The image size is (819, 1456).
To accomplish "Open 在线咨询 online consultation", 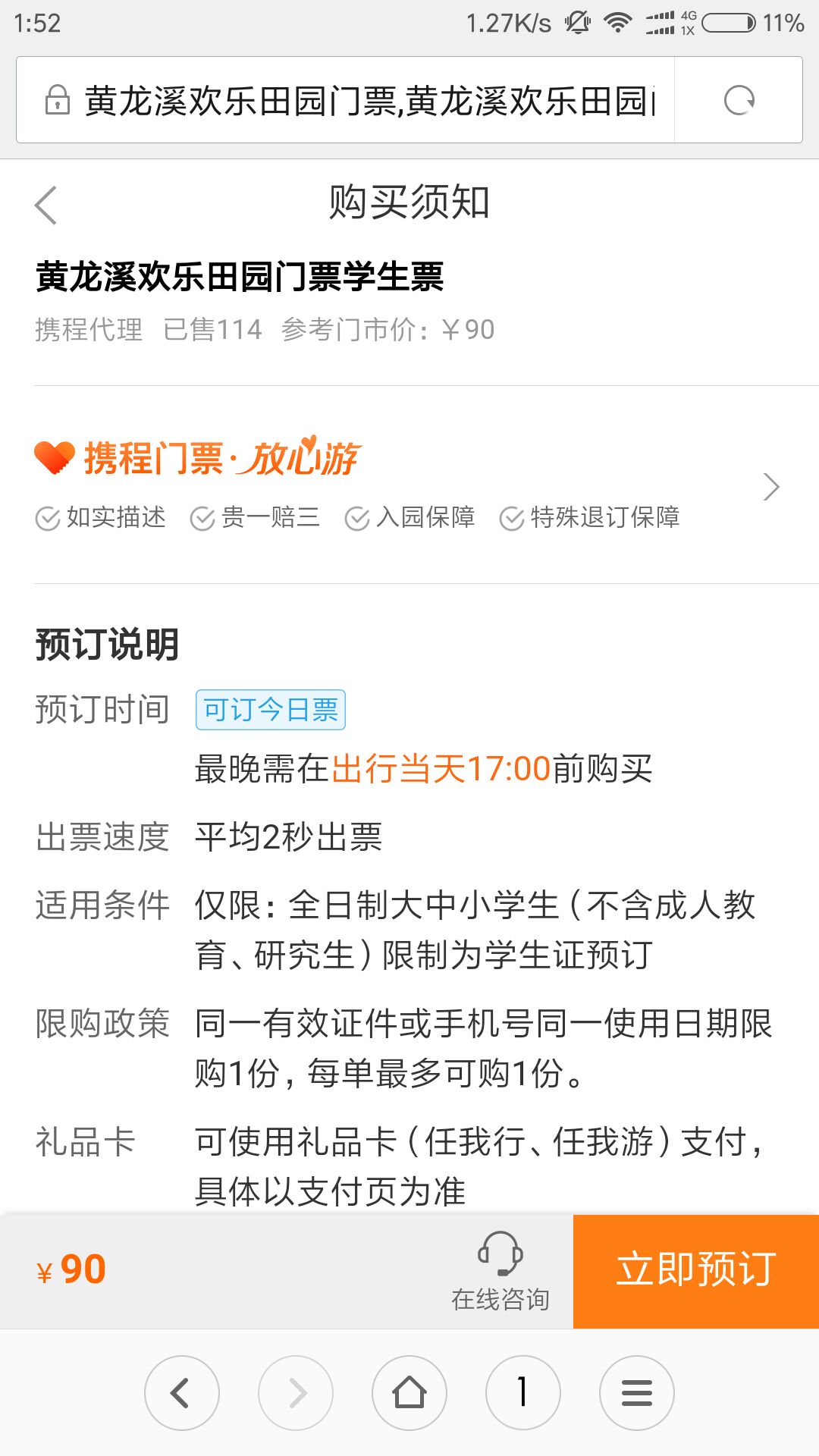I will (x=500, y=1272).
